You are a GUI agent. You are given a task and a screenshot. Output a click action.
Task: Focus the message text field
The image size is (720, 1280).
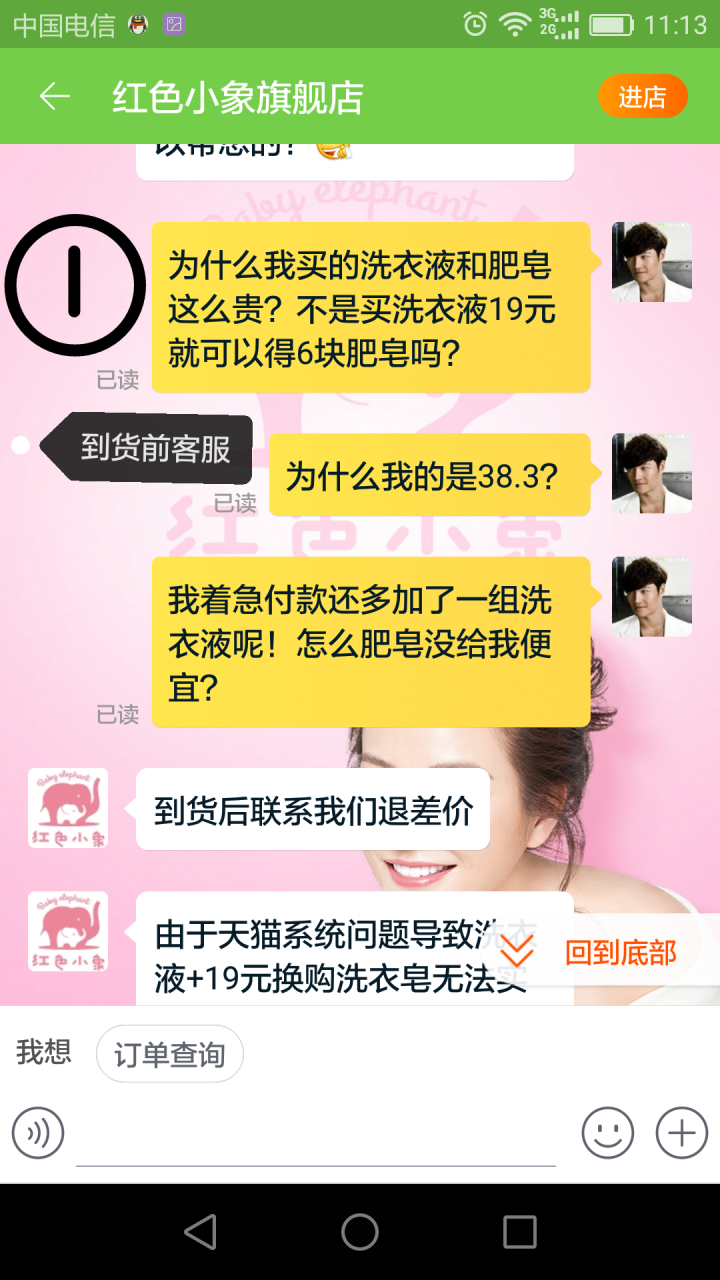[315, 1137]
